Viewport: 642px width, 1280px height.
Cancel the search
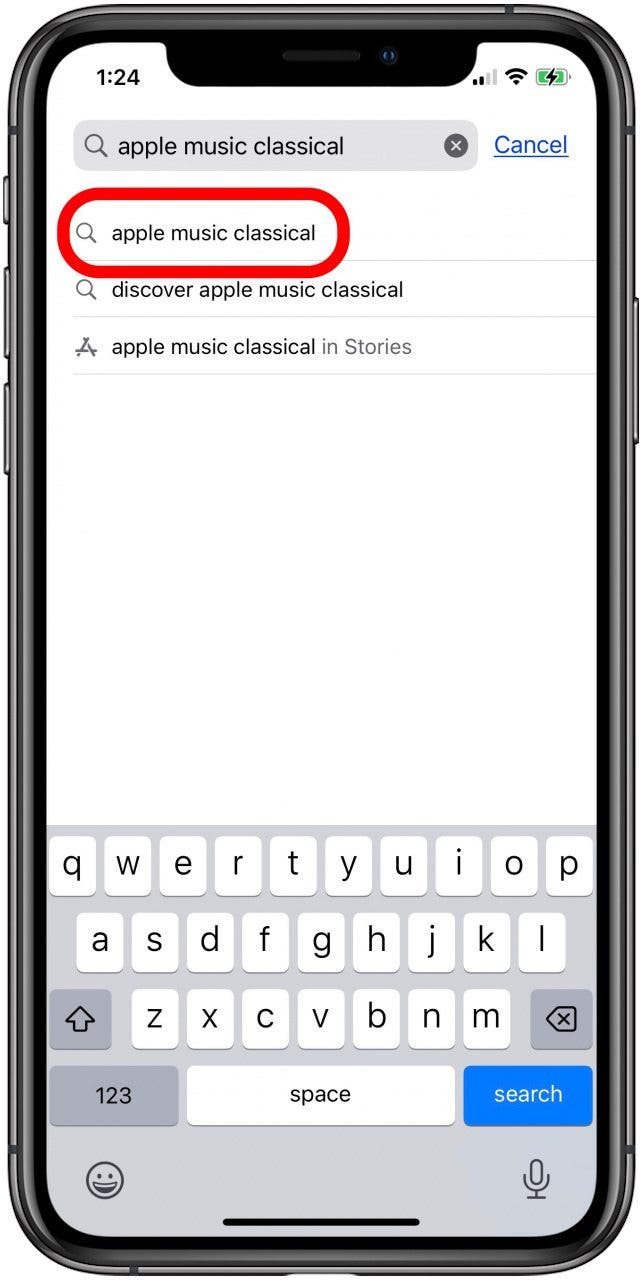(x=530, y=145)
